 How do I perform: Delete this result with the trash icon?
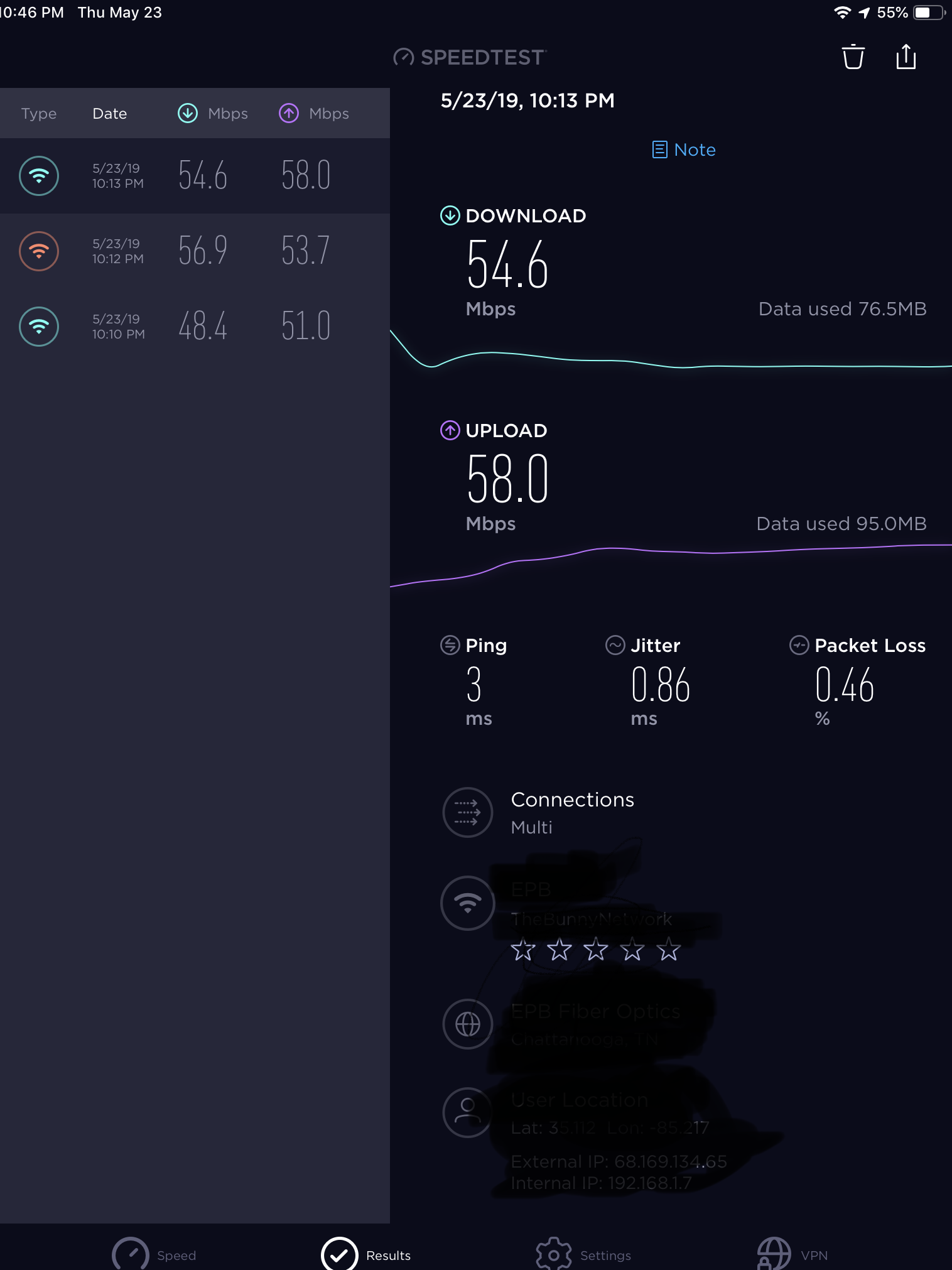853,57
